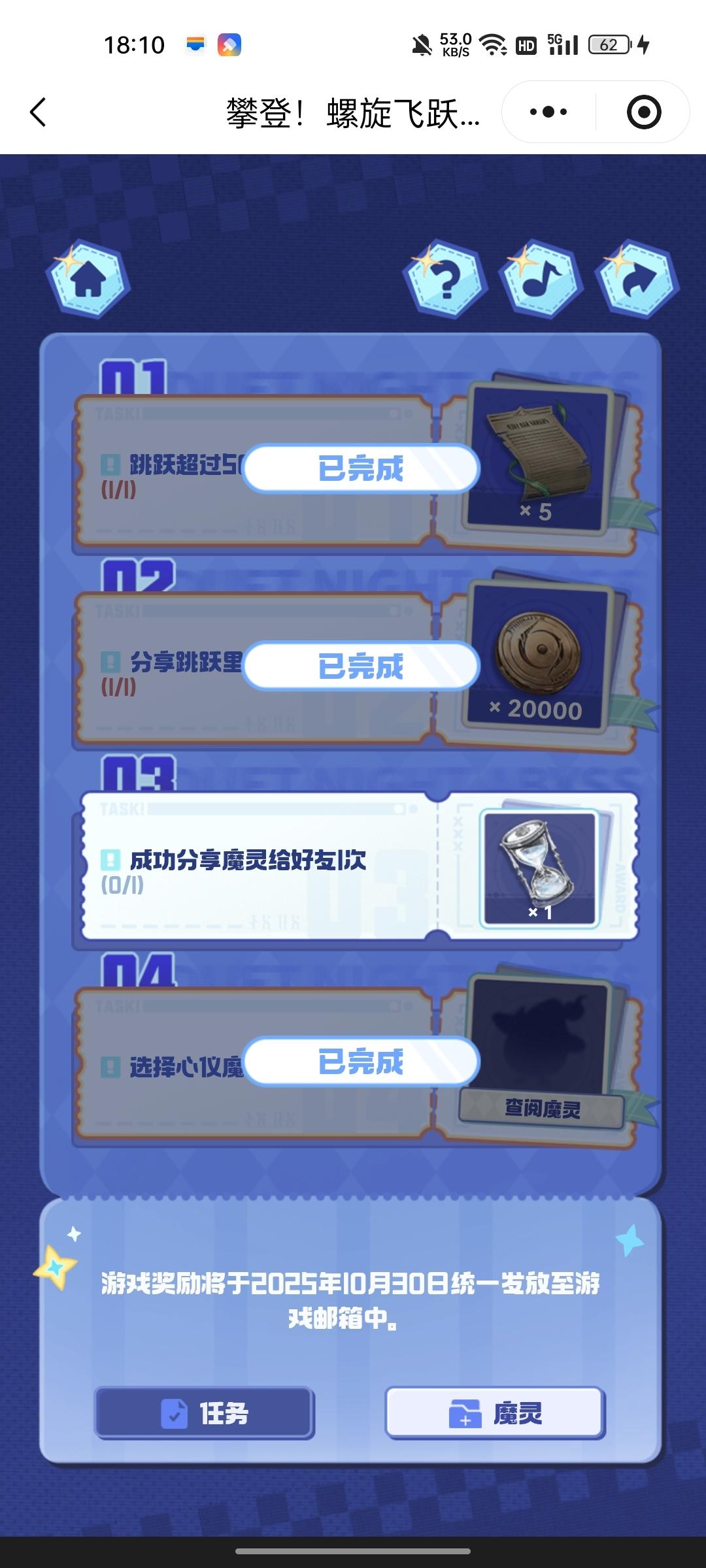Return to the game home screen
This screenshot has width=706, height=1568.
(88, 280)
